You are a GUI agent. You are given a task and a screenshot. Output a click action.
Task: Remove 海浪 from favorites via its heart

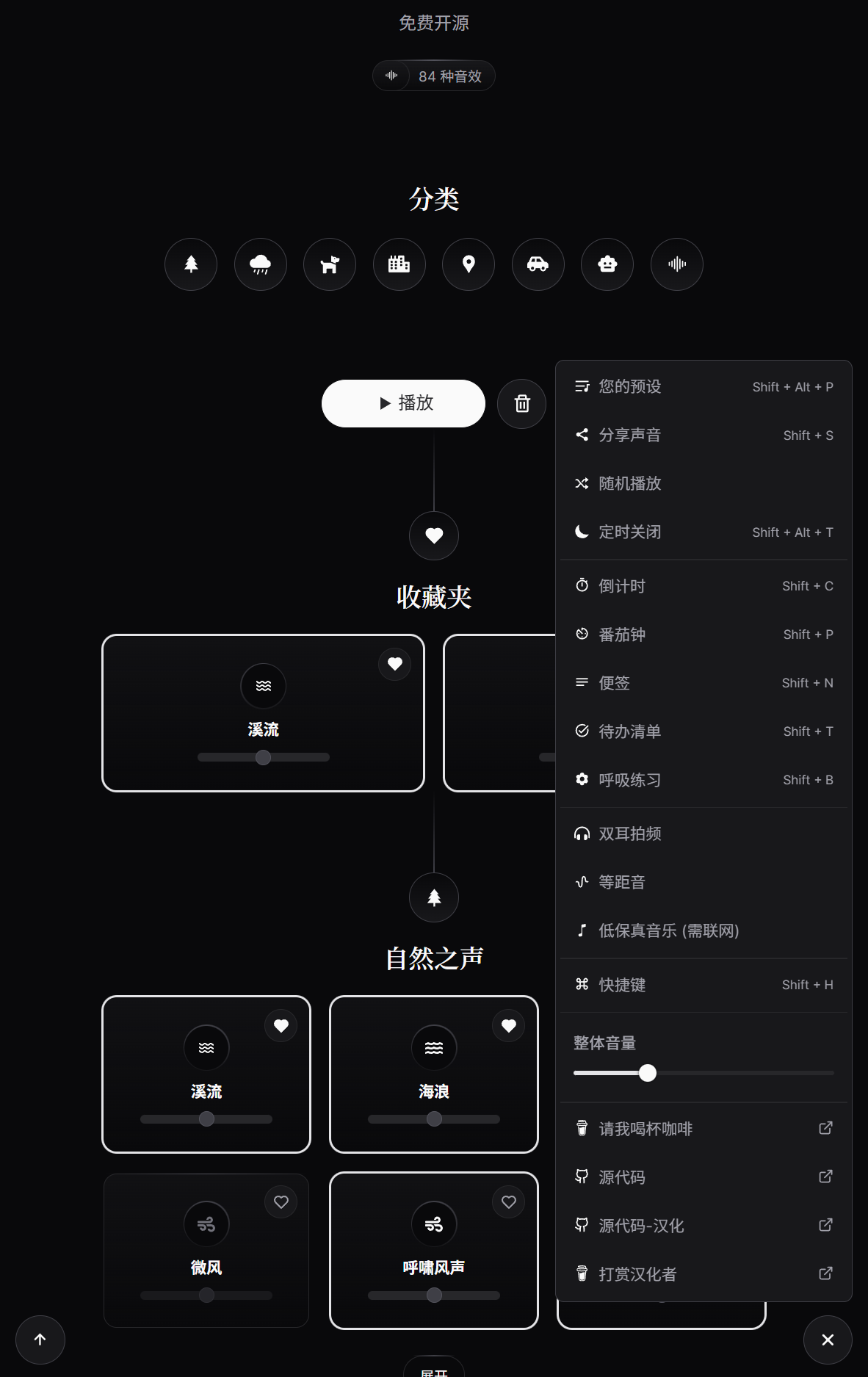(508, 1025)
